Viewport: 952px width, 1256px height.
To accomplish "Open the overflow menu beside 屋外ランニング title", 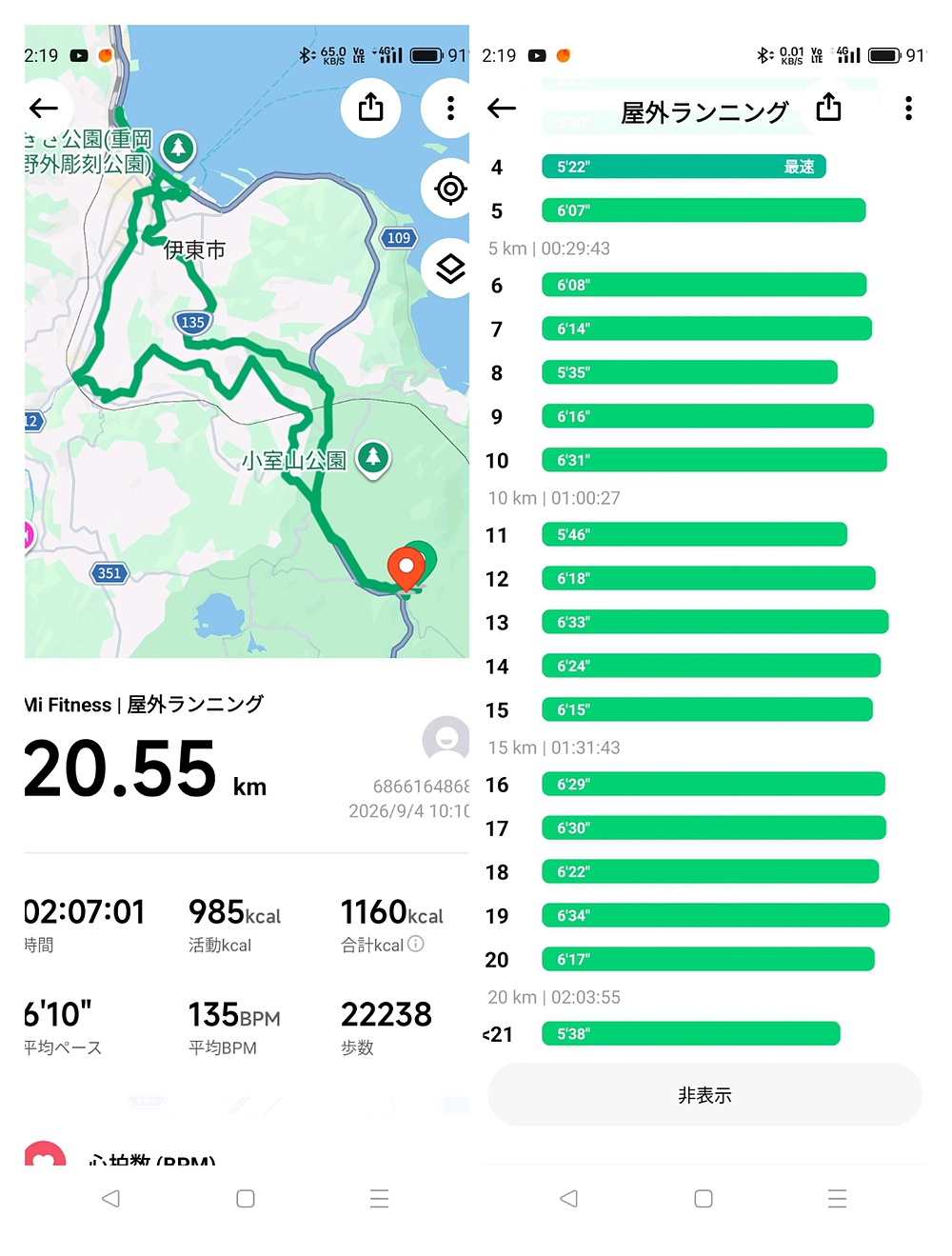I will (x=908, y=109).
